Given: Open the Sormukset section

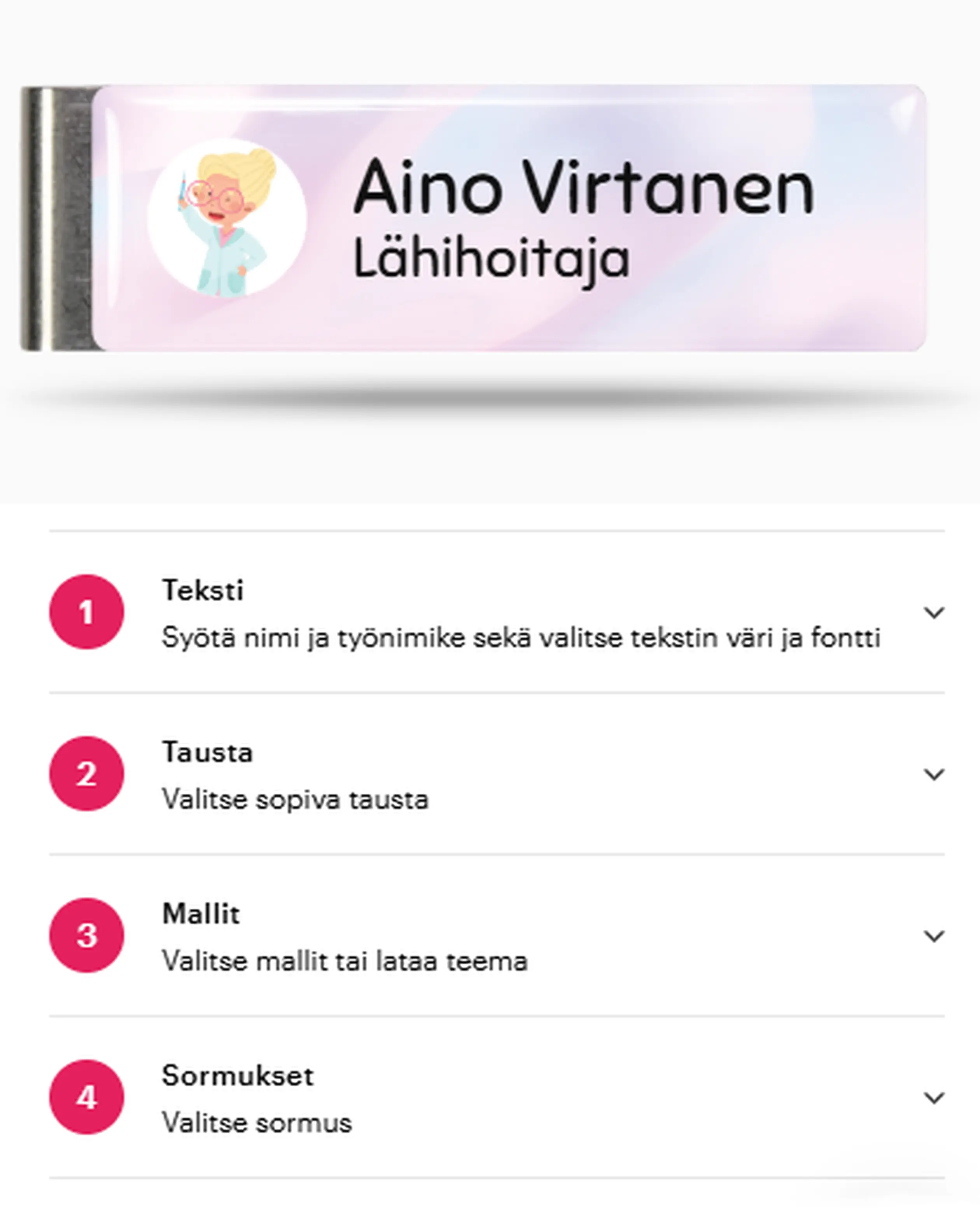Looking at the screenshot, I should pyautogui.click(x=933, y=1097).
